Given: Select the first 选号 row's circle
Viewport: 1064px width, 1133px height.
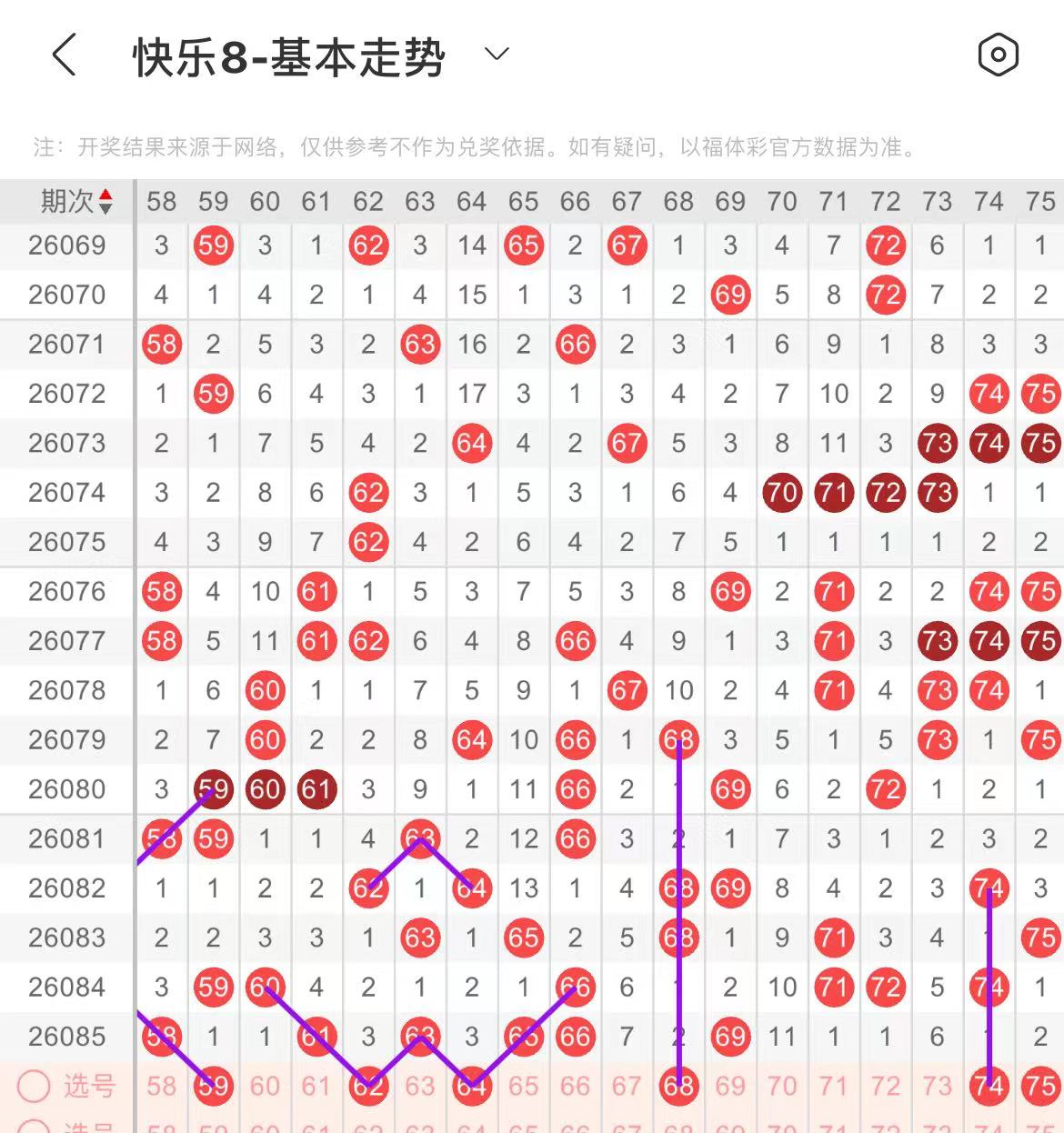Looking at the screenshot, I should pyautogui.click(x=34, y=1086).
